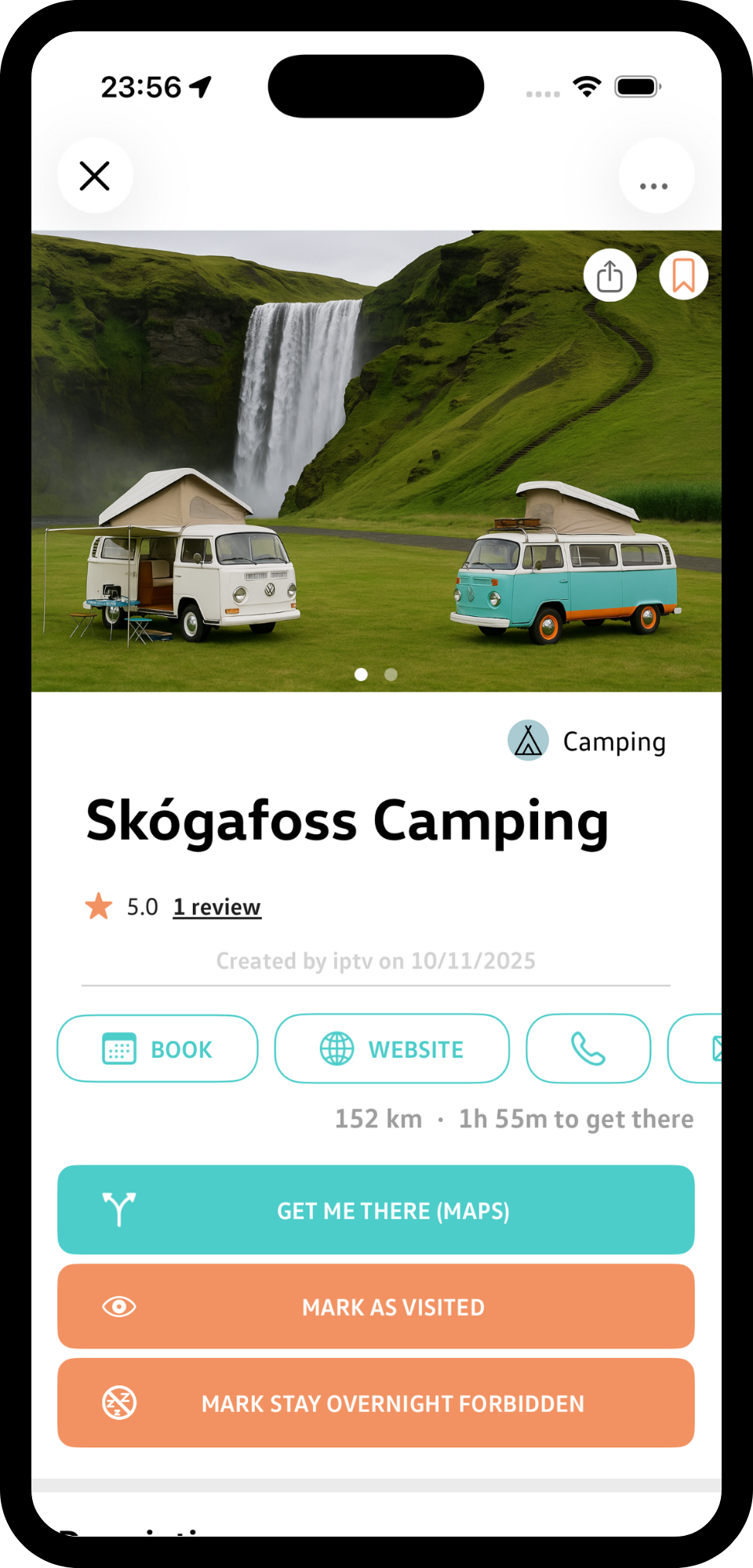Screen dimensions: 753x1568
Task: Tap the share icon on the photo
Action: tap(610, 275)
